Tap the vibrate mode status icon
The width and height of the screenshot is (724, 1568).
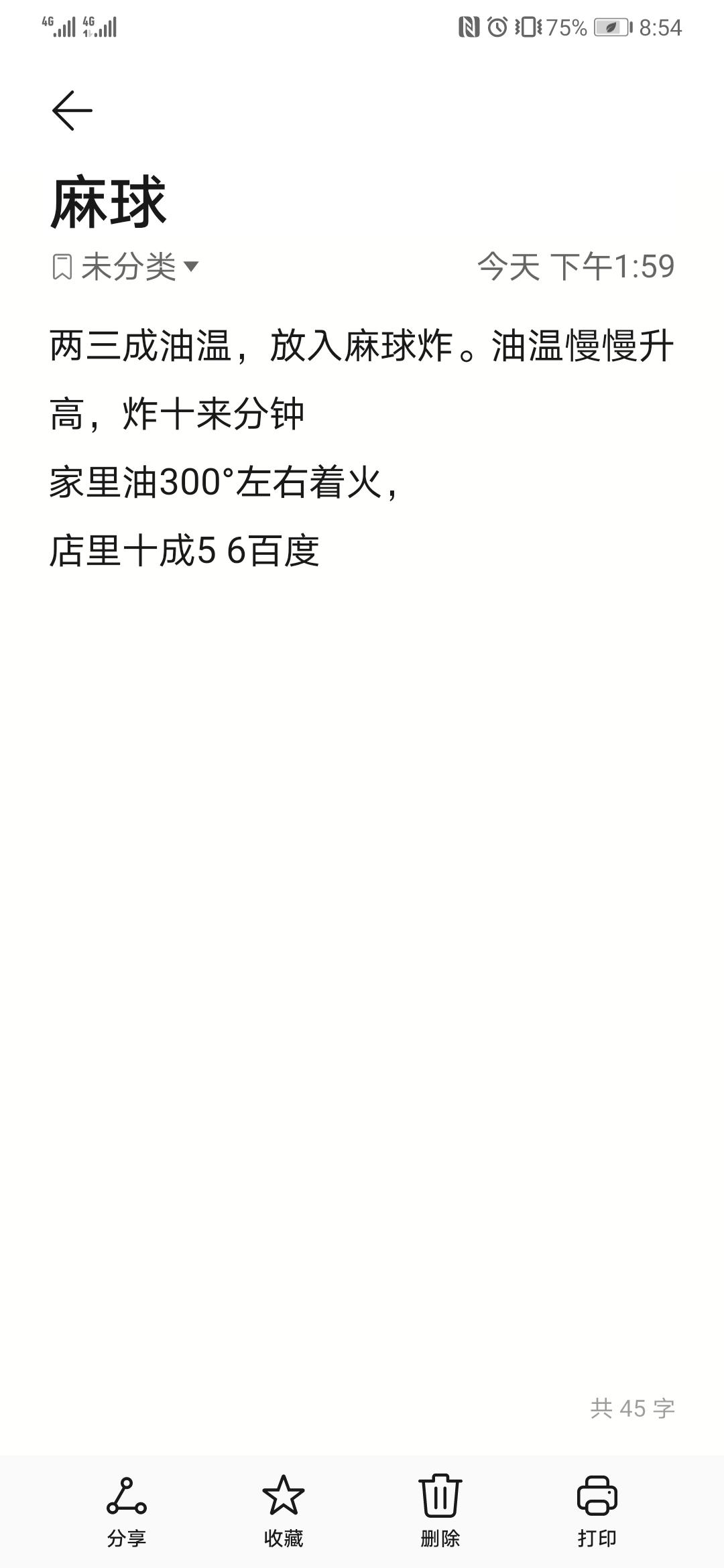[528, 25]
